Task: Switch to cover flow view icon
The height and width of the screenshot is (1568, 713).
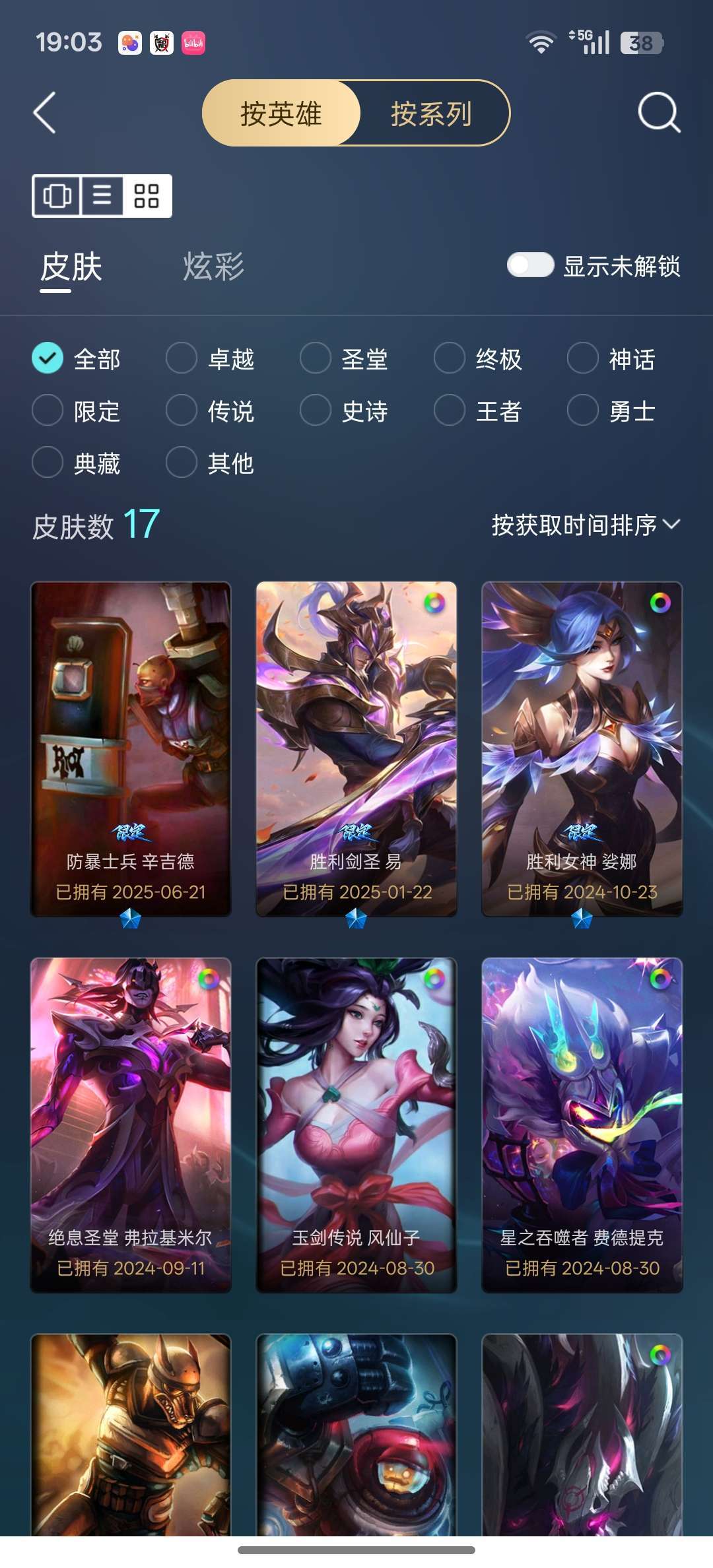Action: coord(58,196)
